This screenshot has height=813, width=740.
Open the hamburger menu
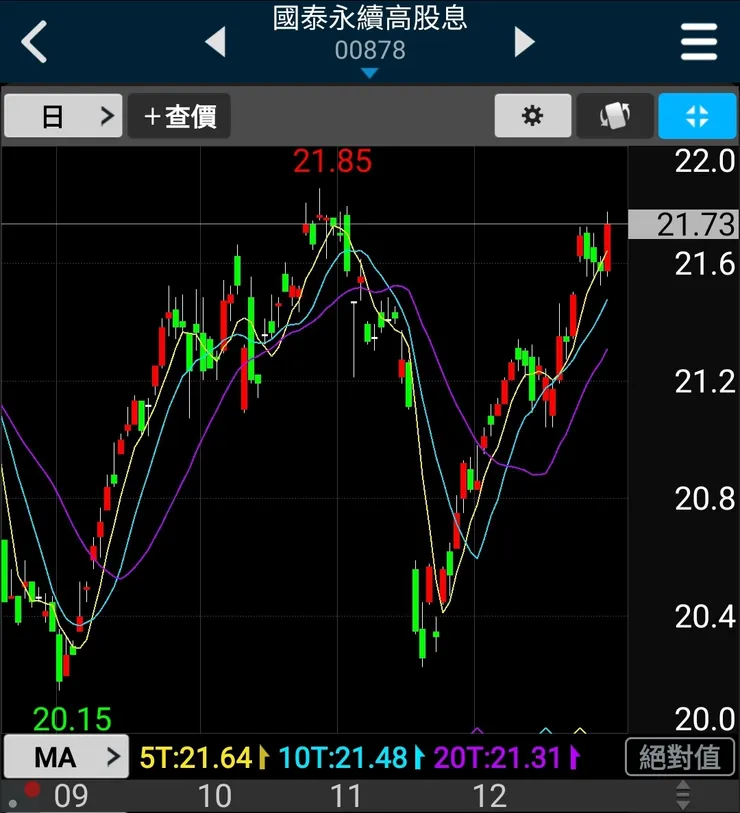pyautogui.click(x=699, y=42)
